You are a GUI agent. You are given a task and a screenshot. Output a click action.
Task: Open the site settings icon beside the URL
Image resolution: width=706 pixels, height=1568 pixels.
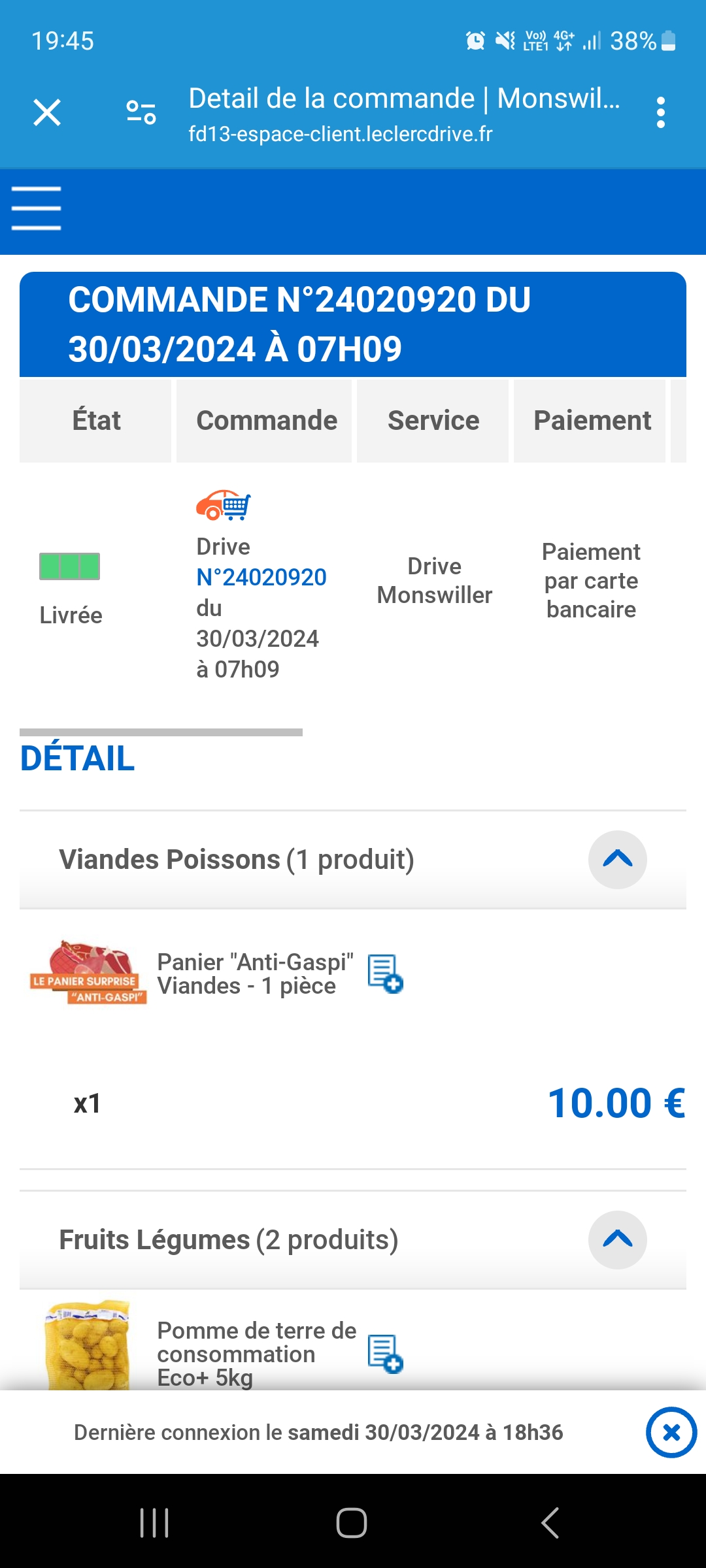(x=141, y=112)
